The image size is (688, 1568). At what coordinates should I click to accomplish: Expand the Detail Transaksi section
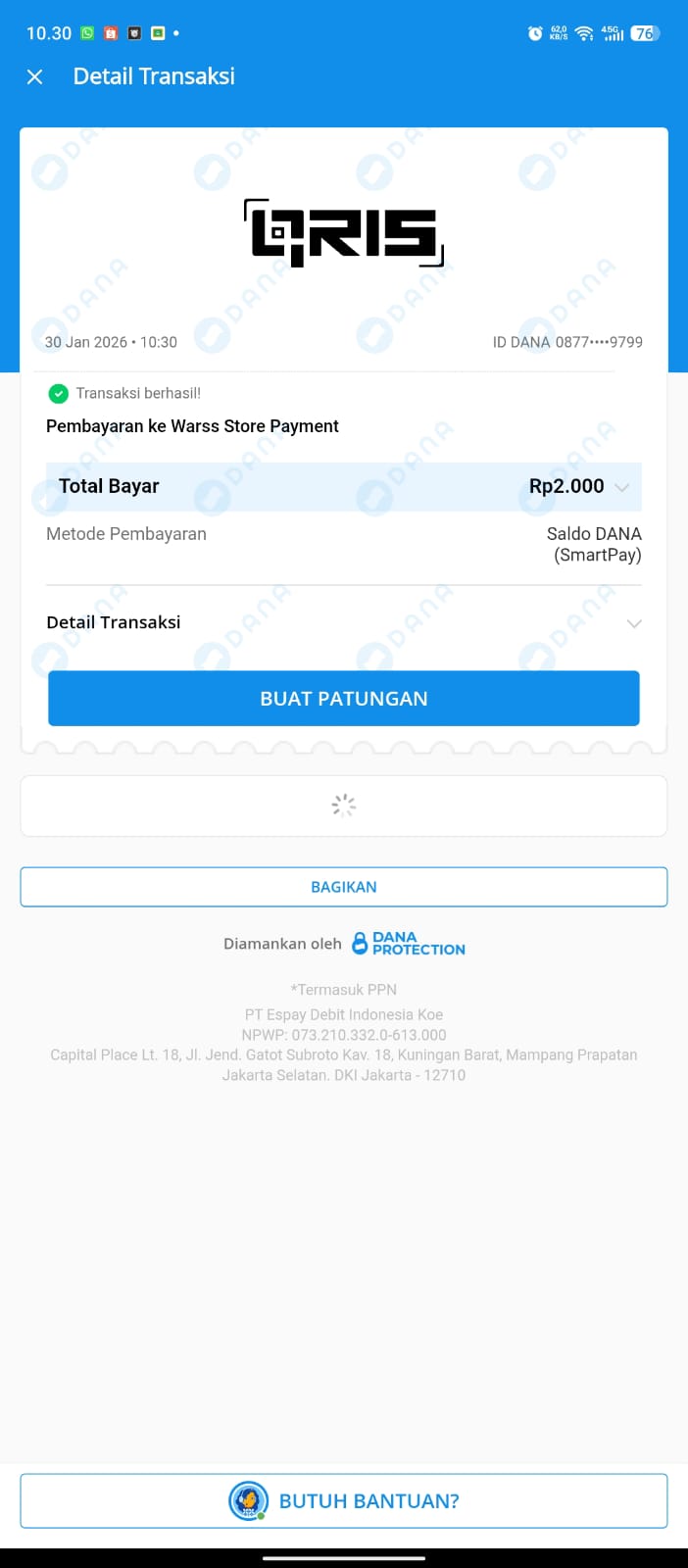click(633, 623)
